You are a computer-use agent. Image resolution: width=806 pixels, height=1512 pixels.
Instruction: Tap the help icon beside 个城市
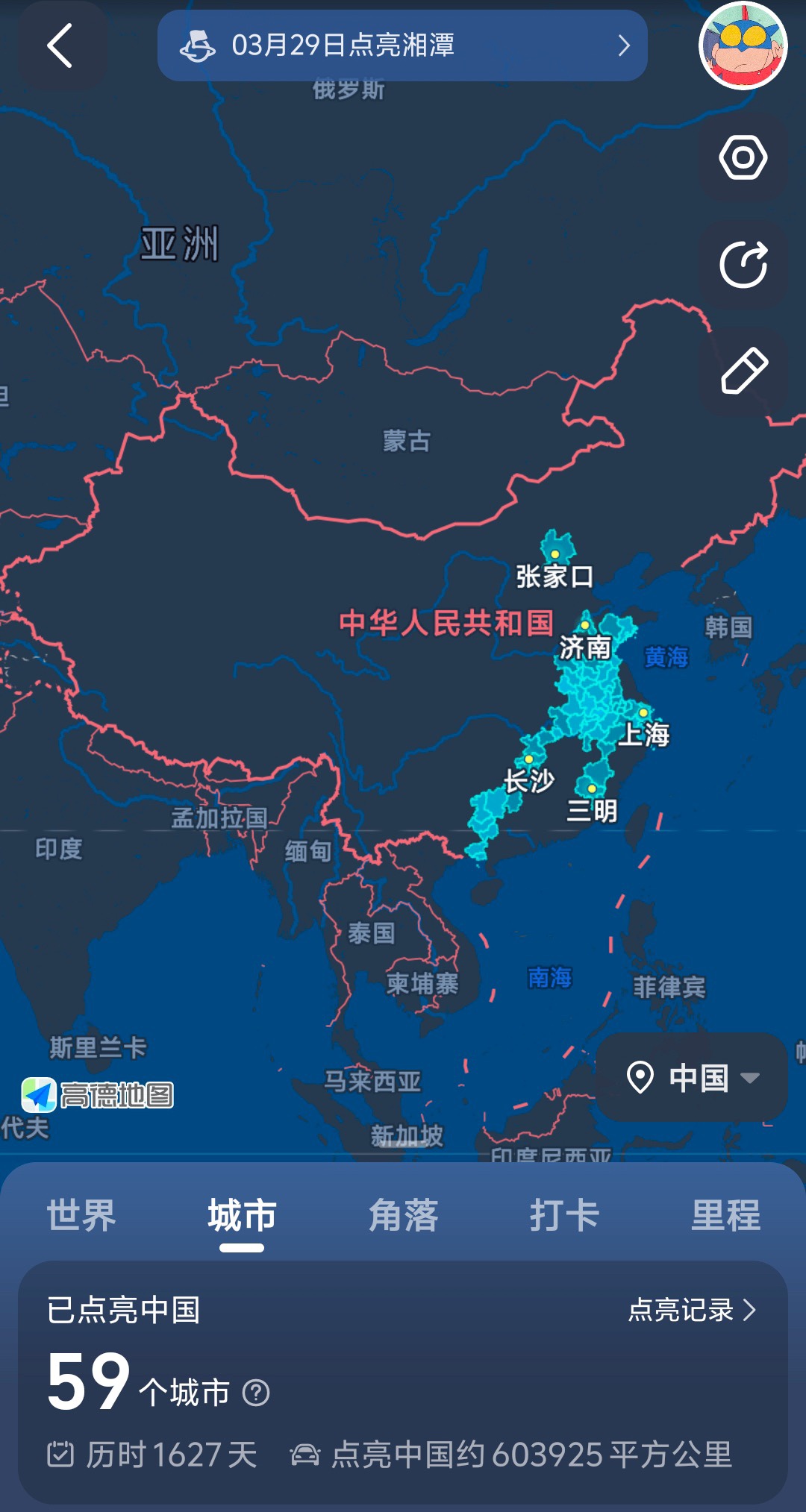[256, 1393]
